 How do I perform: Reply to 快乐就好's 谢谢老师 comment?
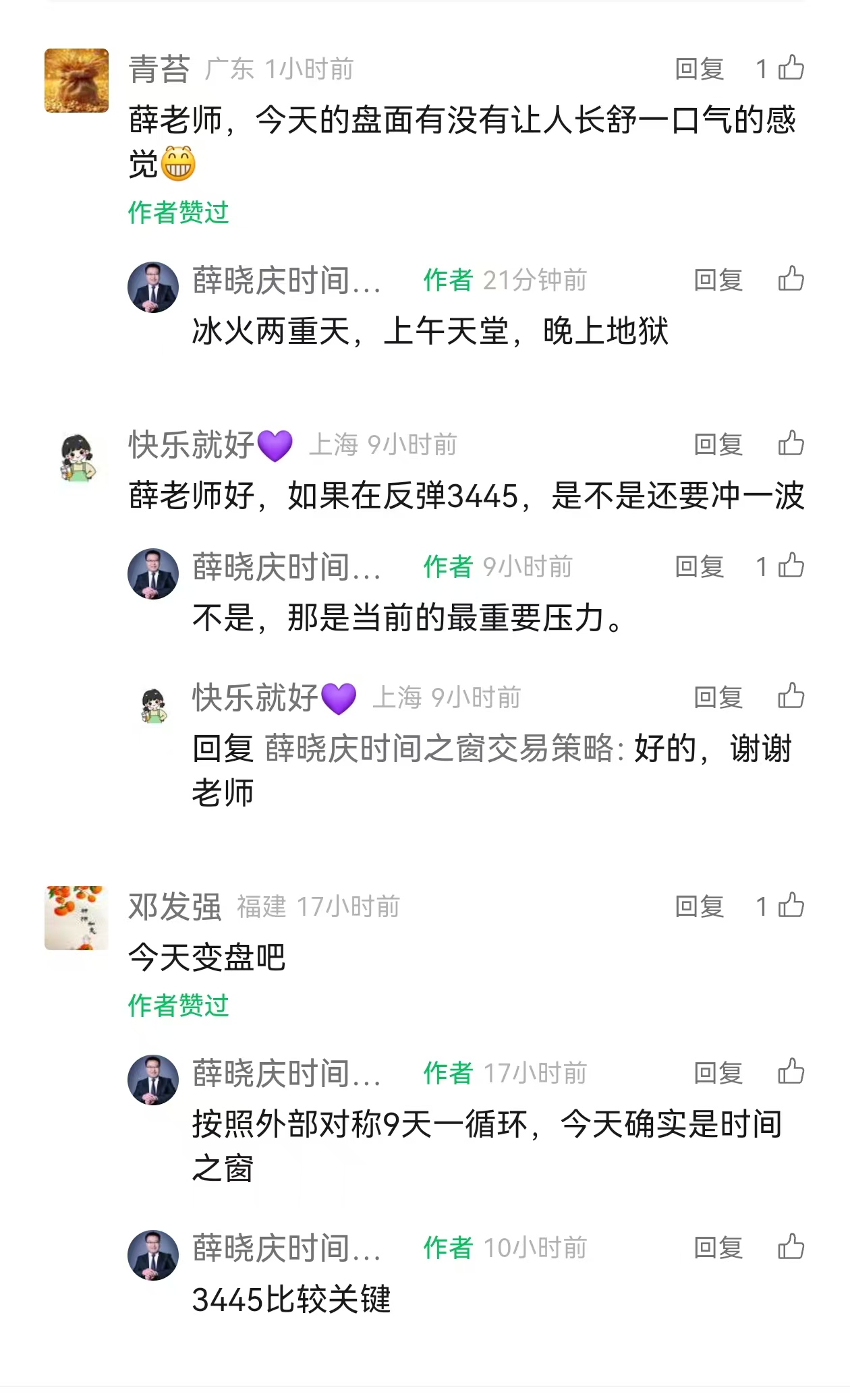pyautogui.click(x=718, y=697)
